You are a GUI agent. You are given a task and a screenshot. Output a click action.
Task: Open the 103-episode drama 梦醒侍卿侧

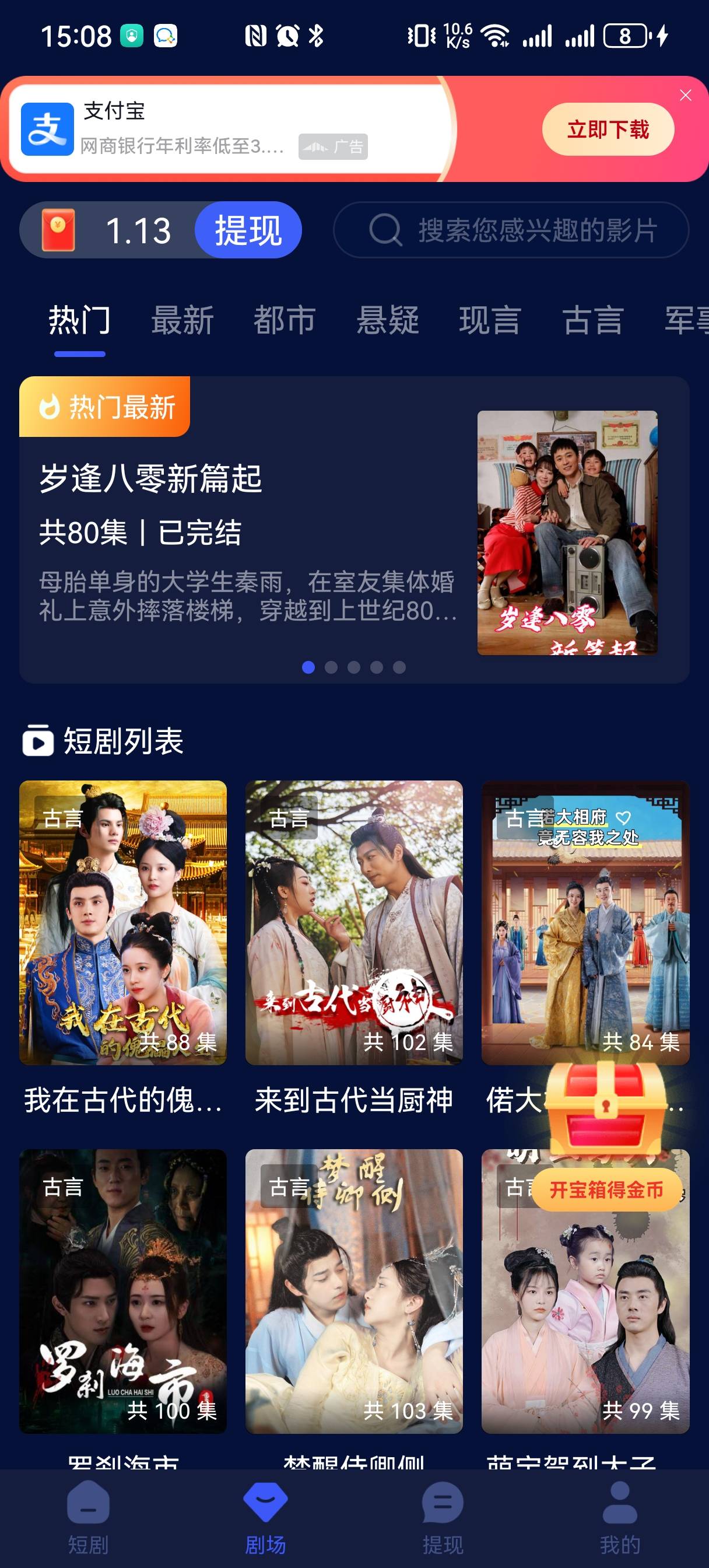[353, 1290]
